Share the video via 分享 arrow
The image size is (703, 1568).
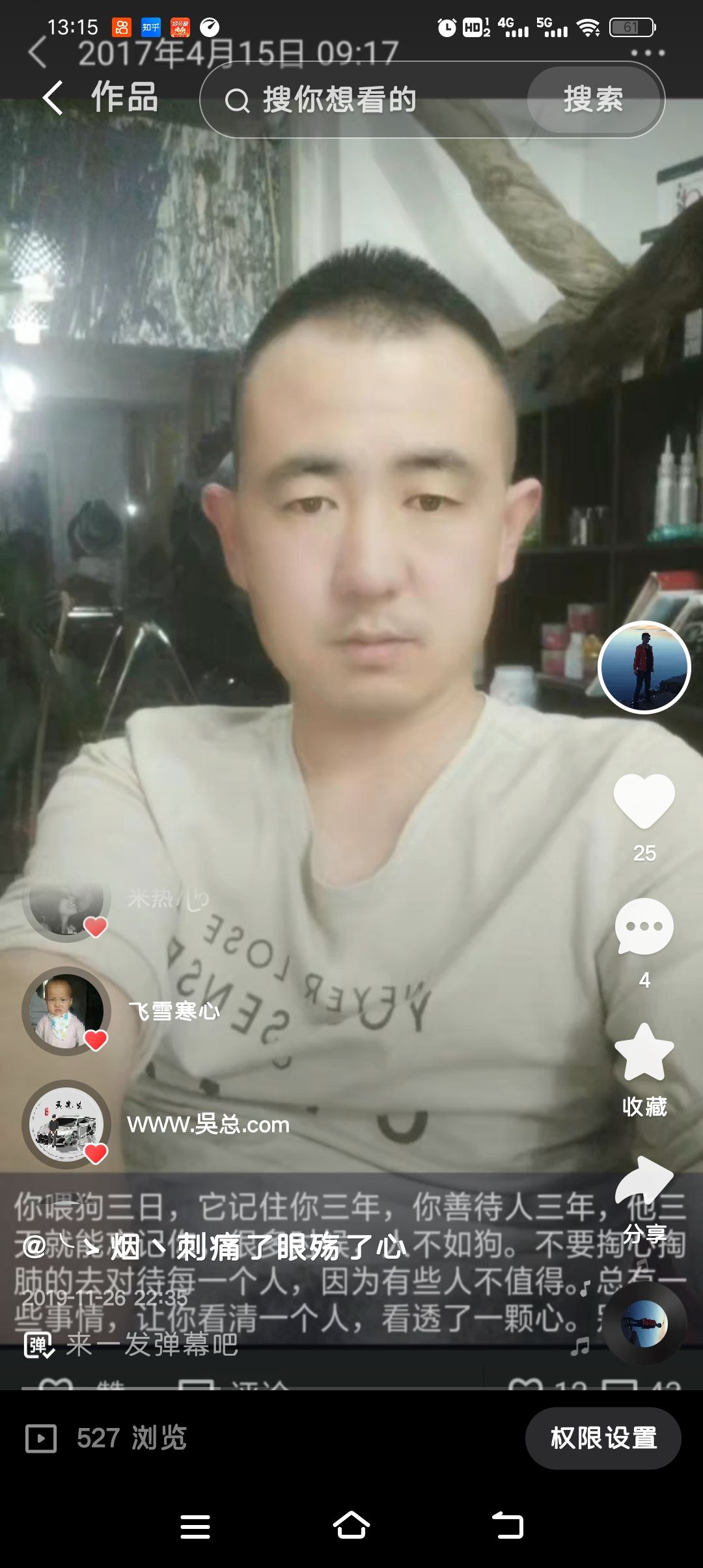tap(644, 1180)
